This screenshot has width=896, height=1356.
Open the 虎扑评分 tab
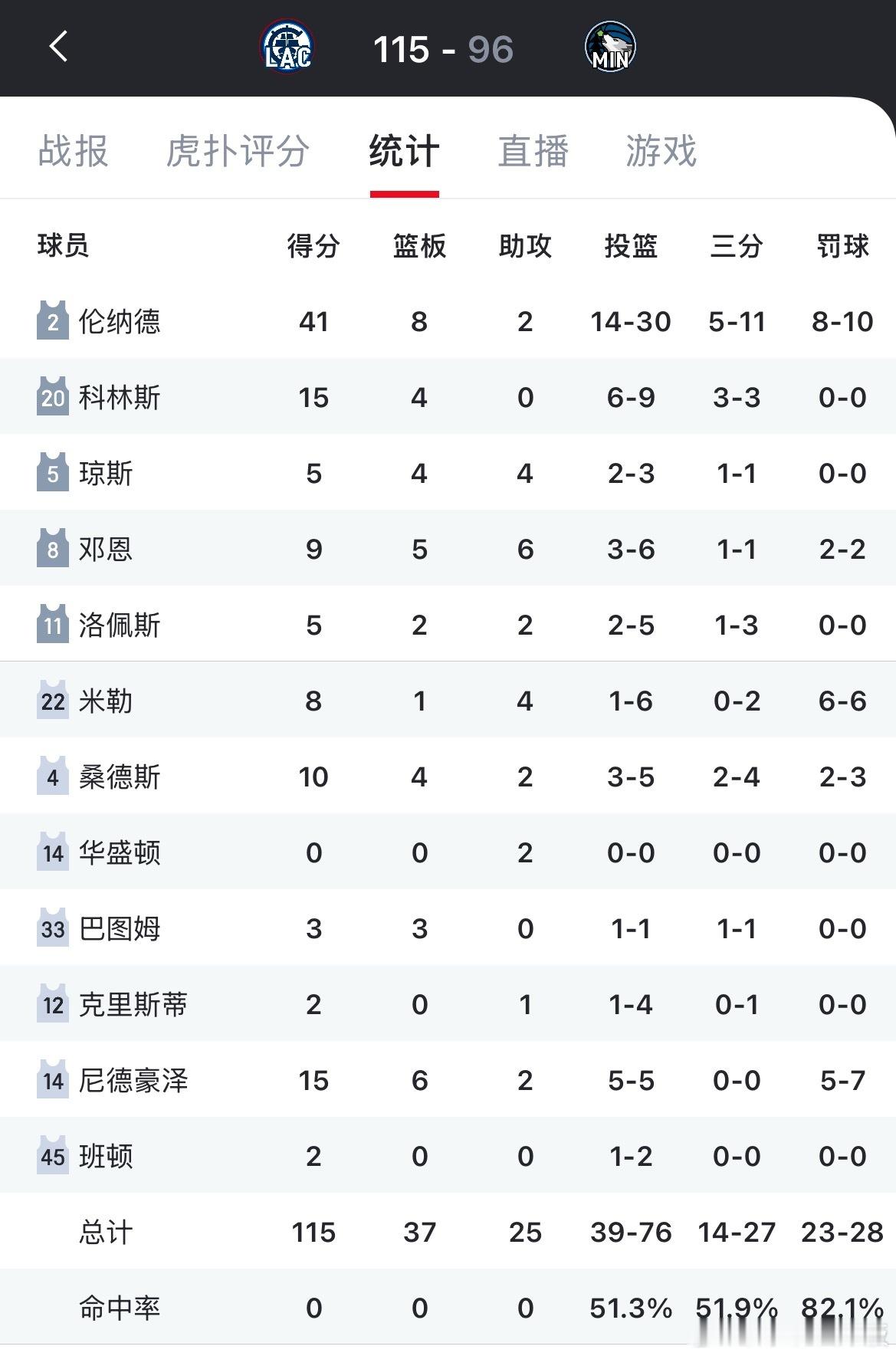click(x=238, y=152)
